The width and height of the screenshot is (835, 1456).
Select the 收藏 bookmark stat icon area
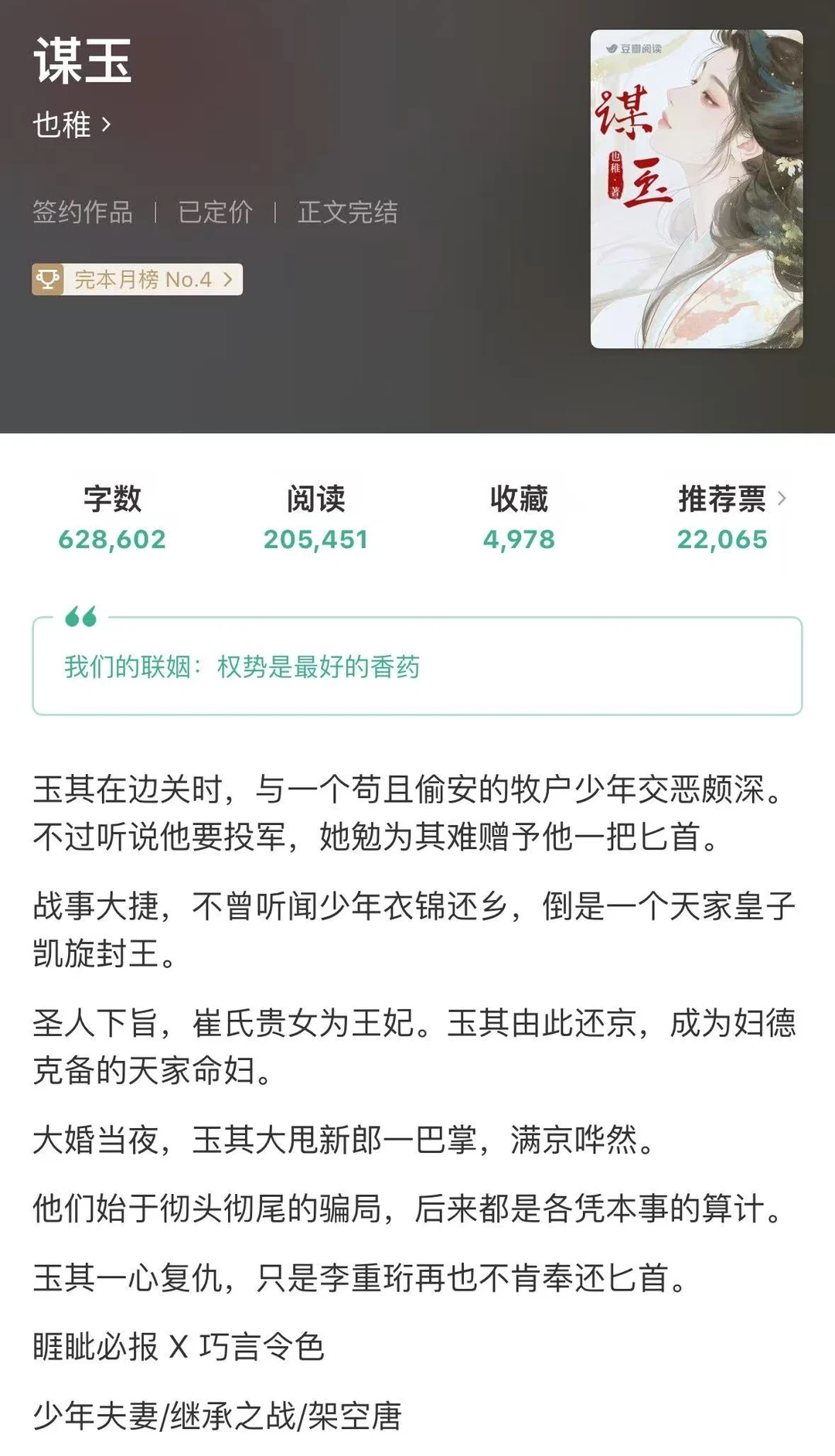coord(518,500)
